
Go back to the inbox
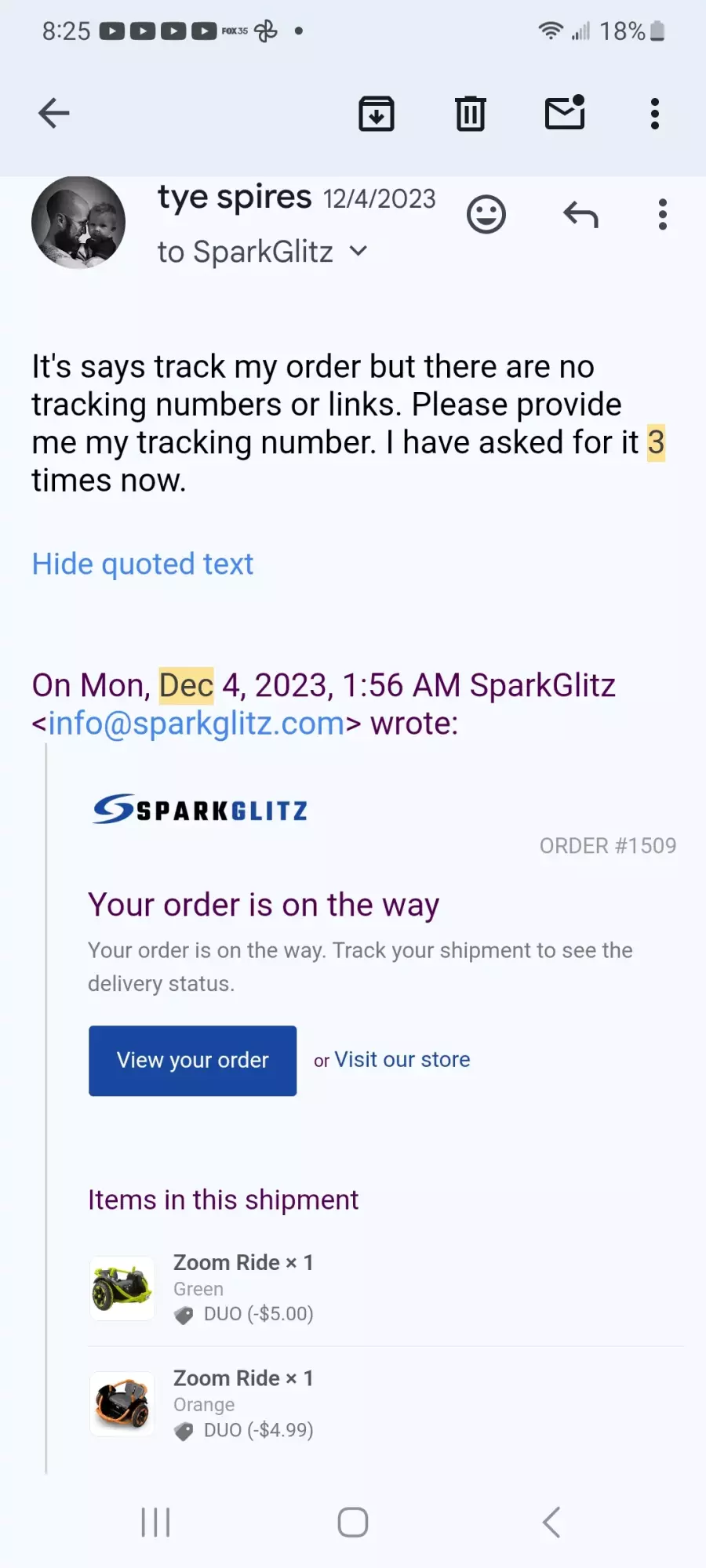pos(54,114)
